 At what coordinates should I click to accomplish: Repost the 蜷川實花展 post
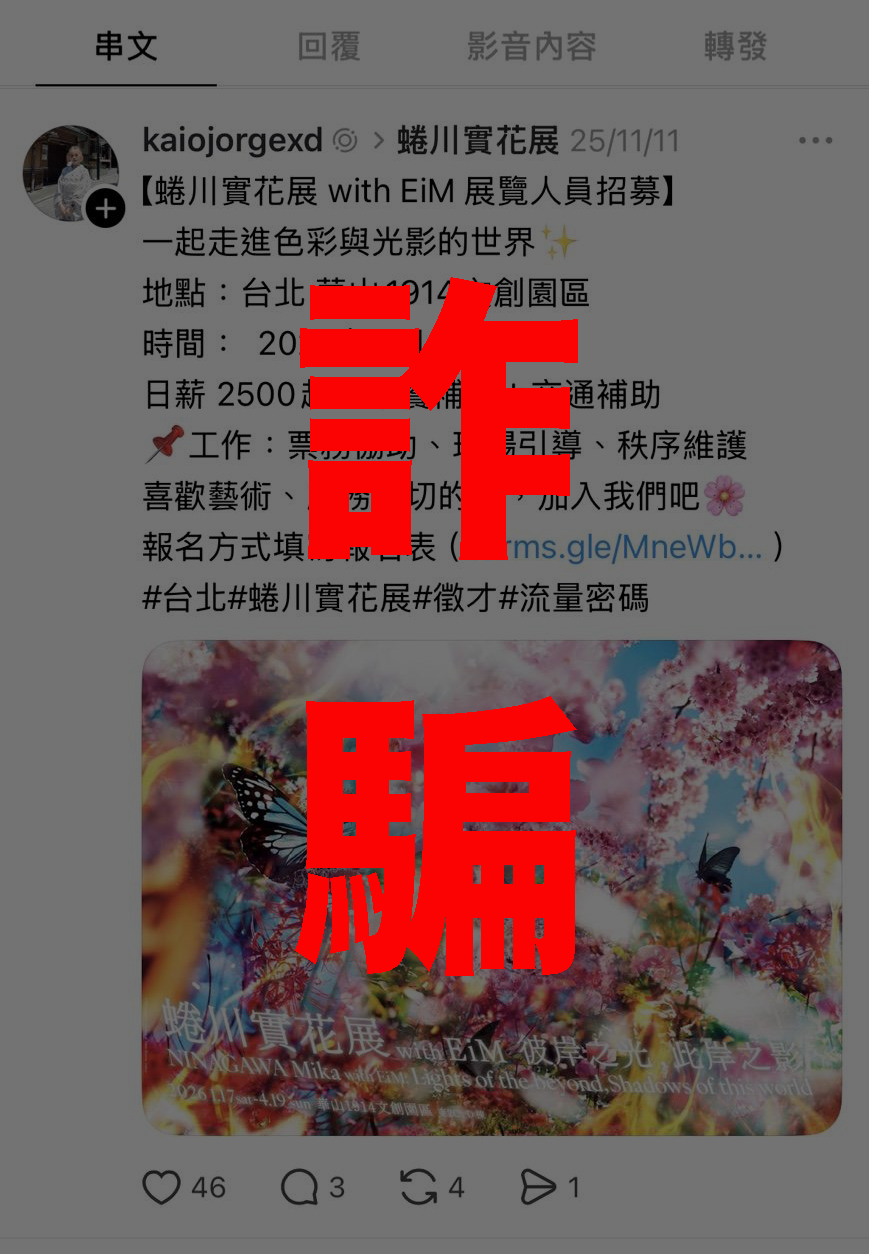point(418,1187)
